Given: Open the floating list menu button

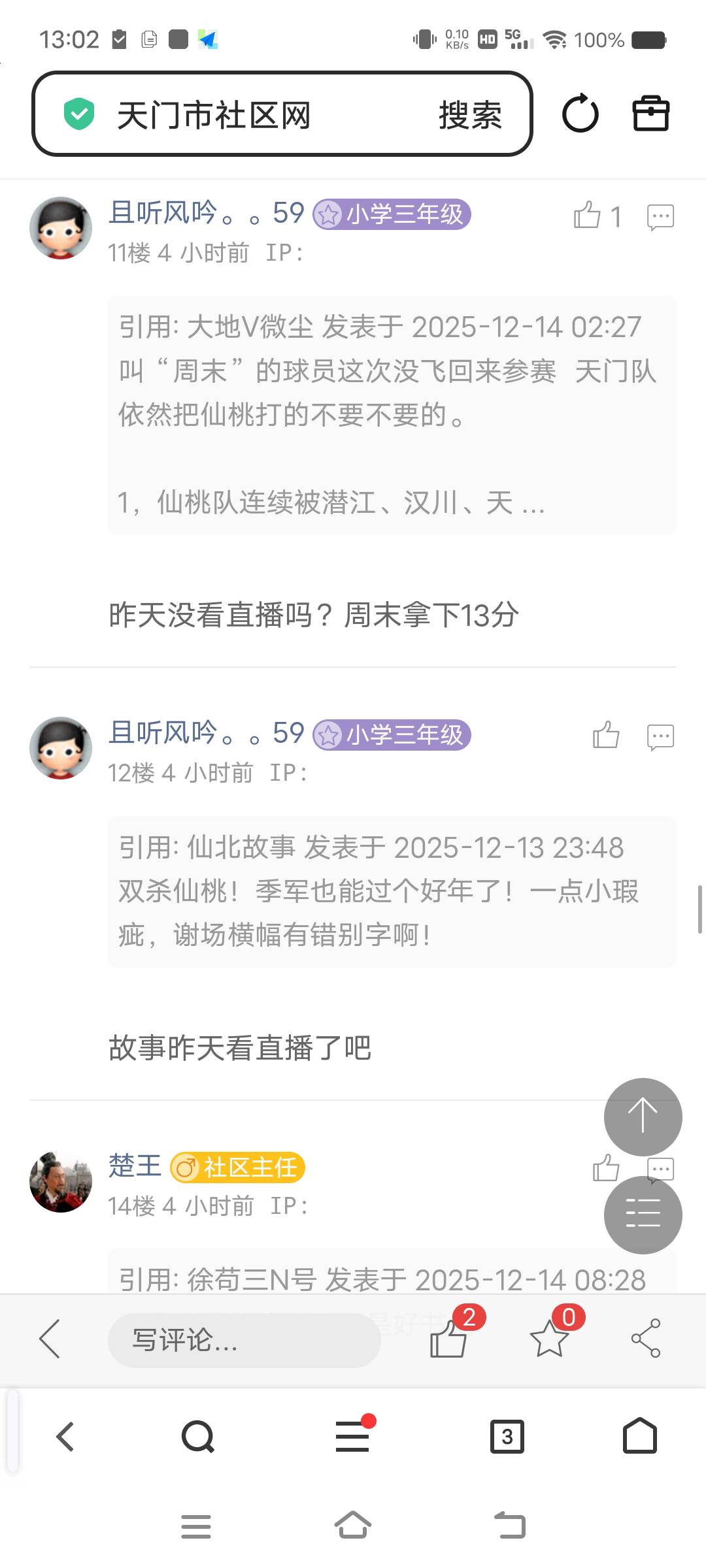Looking at the screenshot, I should [643, 1215].
